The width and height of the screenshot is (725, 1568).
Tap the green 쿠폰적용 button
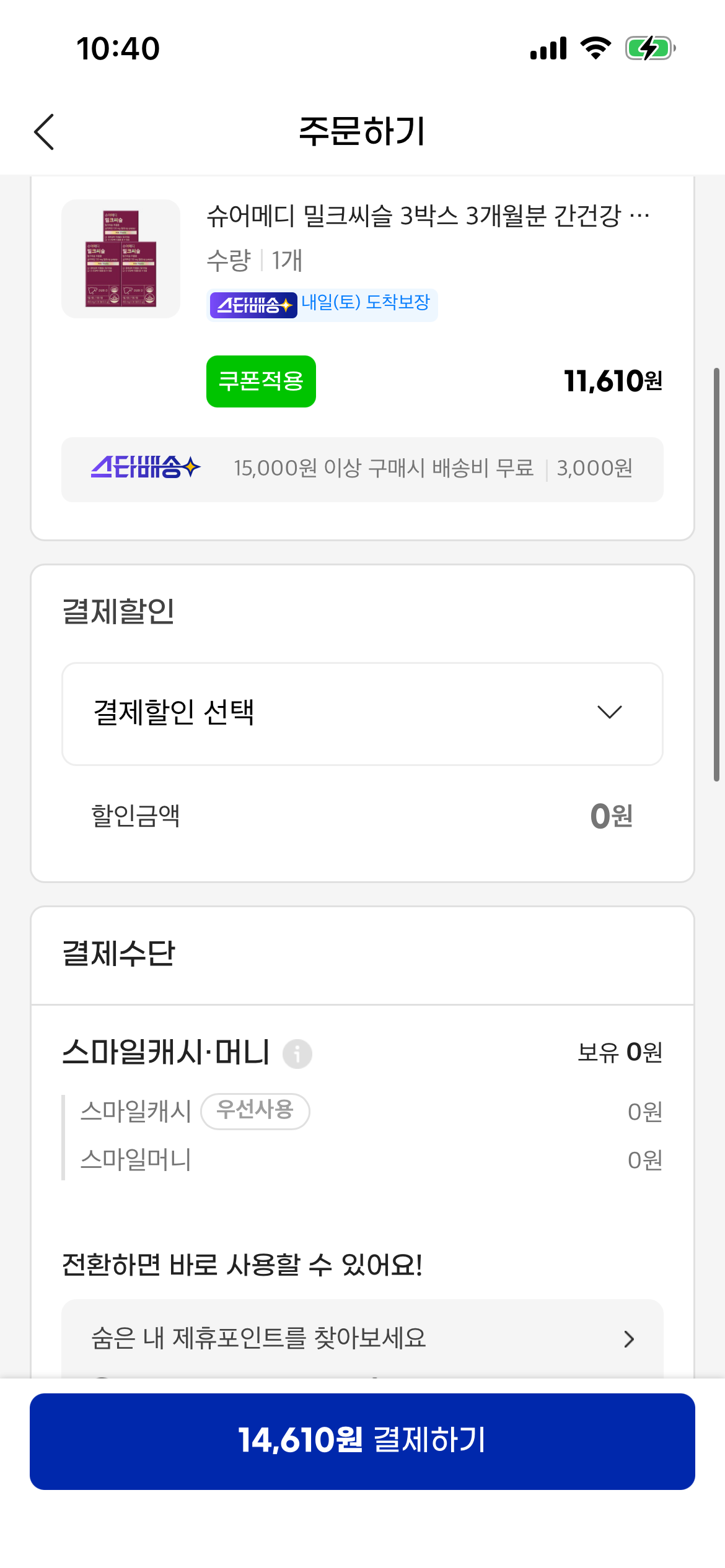tap(261, 381)
